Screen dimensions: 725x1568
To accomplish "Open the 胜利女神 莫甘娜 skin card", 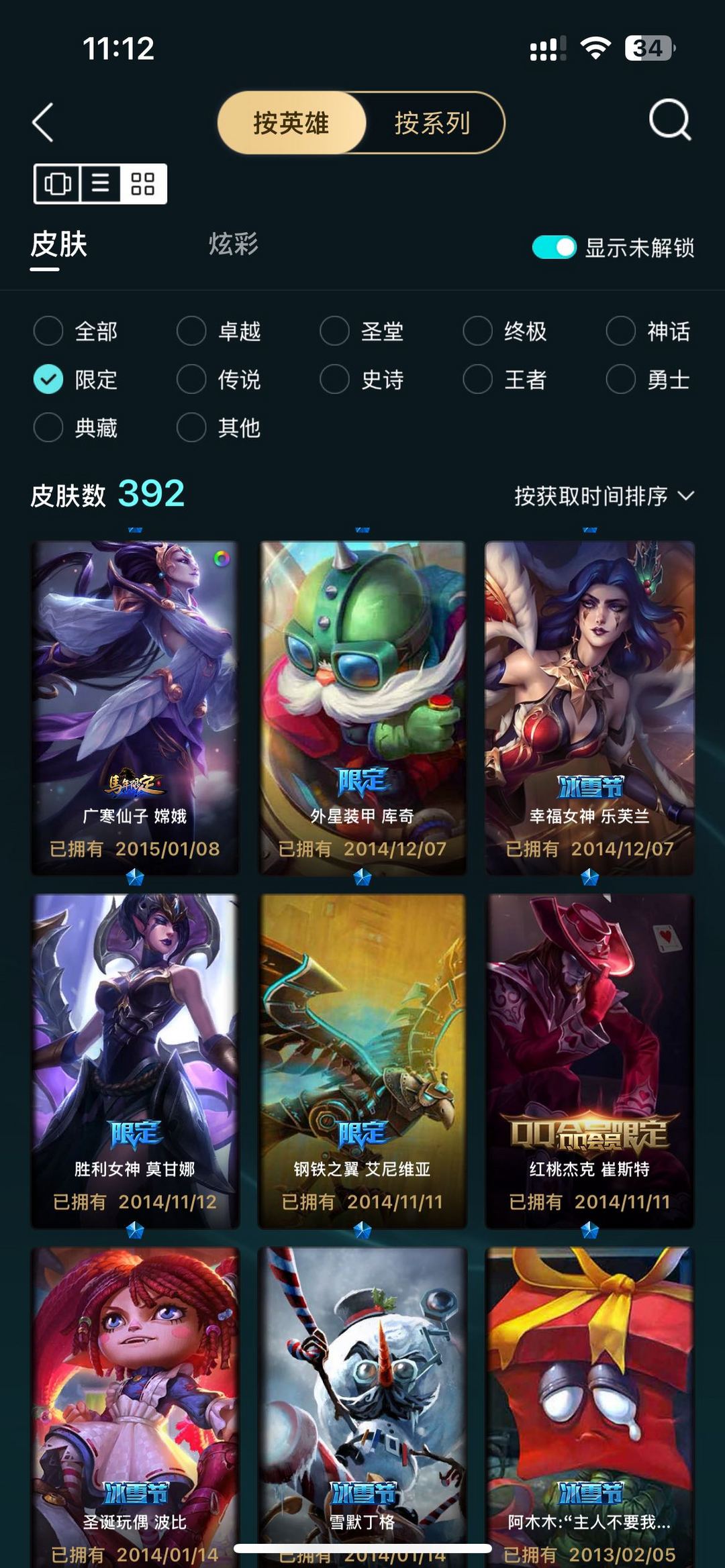I will [135, 1061].
